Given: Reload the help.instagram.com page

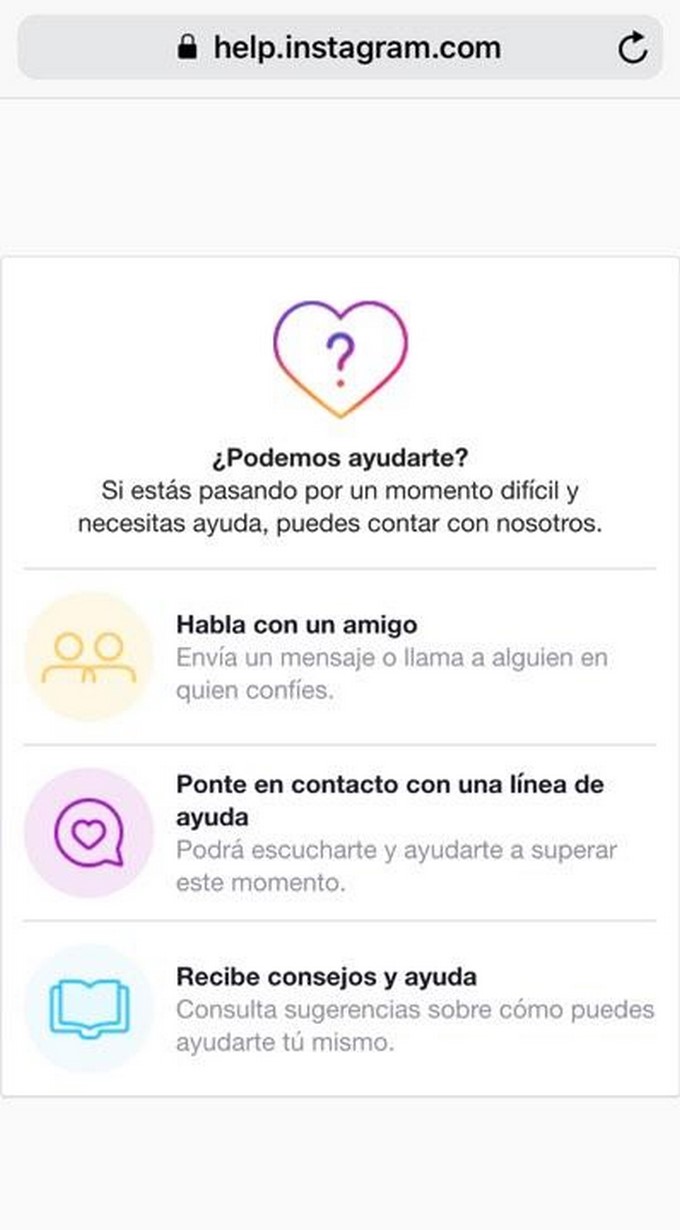Looking at the screenshot, I should click(632, 48).
